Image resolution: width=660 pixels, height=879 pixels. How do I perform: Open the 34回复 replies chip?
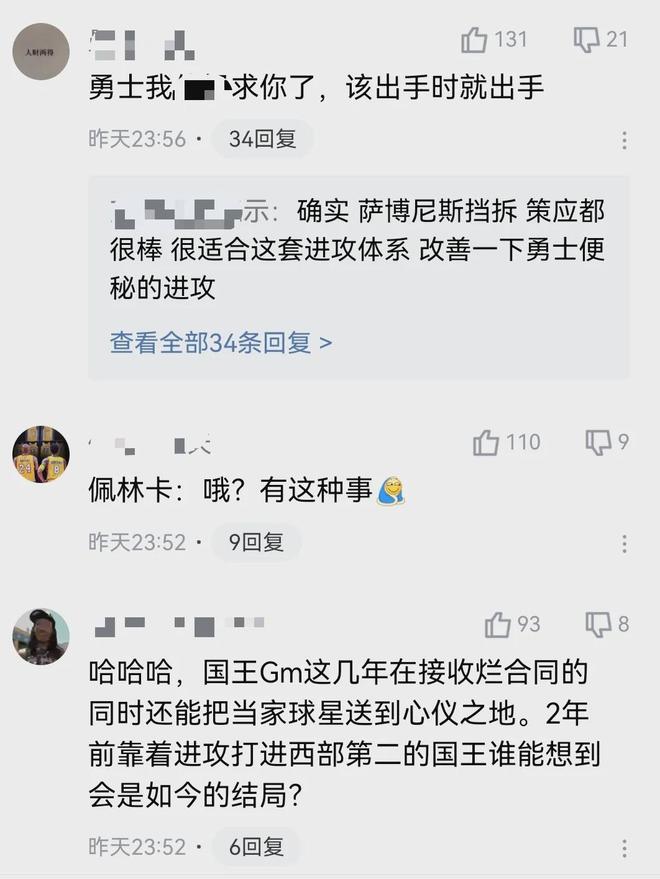[262, 139]
